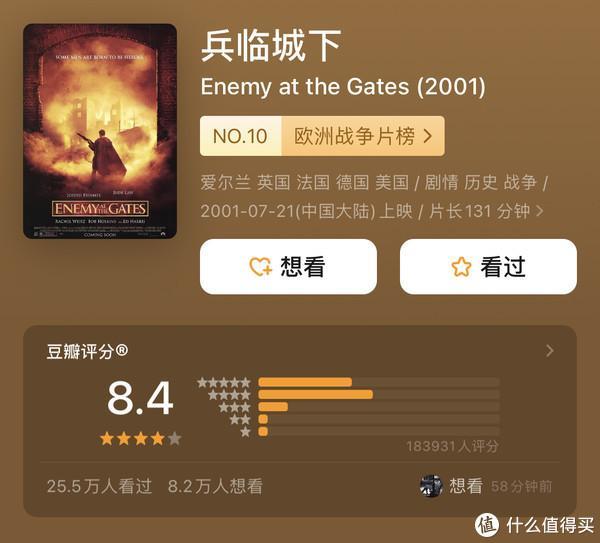Mark the movie as 看过
Screen dimensions: 600x543
point(488,267)
